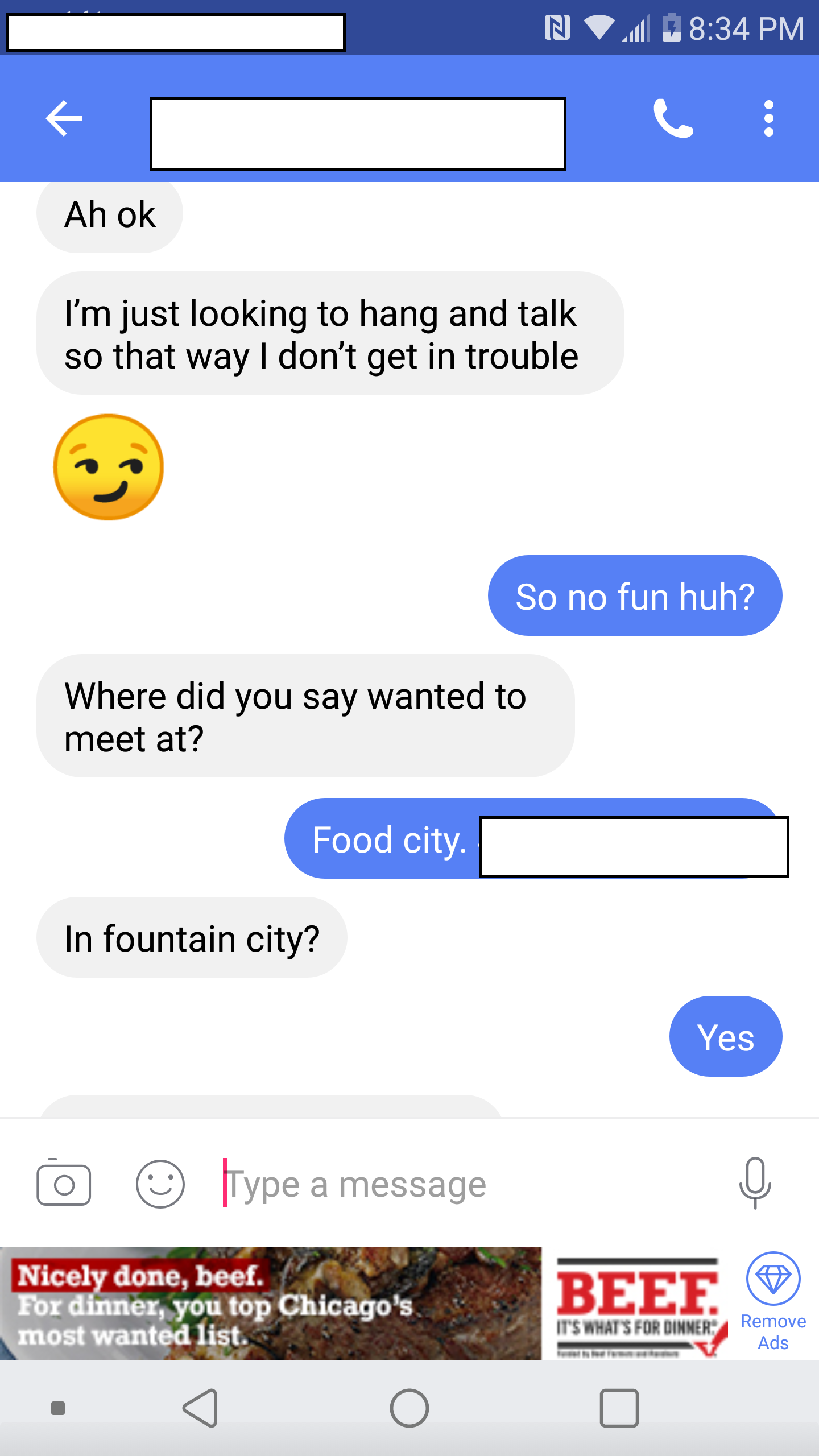Go to the home screen
The width and height of the screenshot is (819, 1456).
(x=409, y=1408)
